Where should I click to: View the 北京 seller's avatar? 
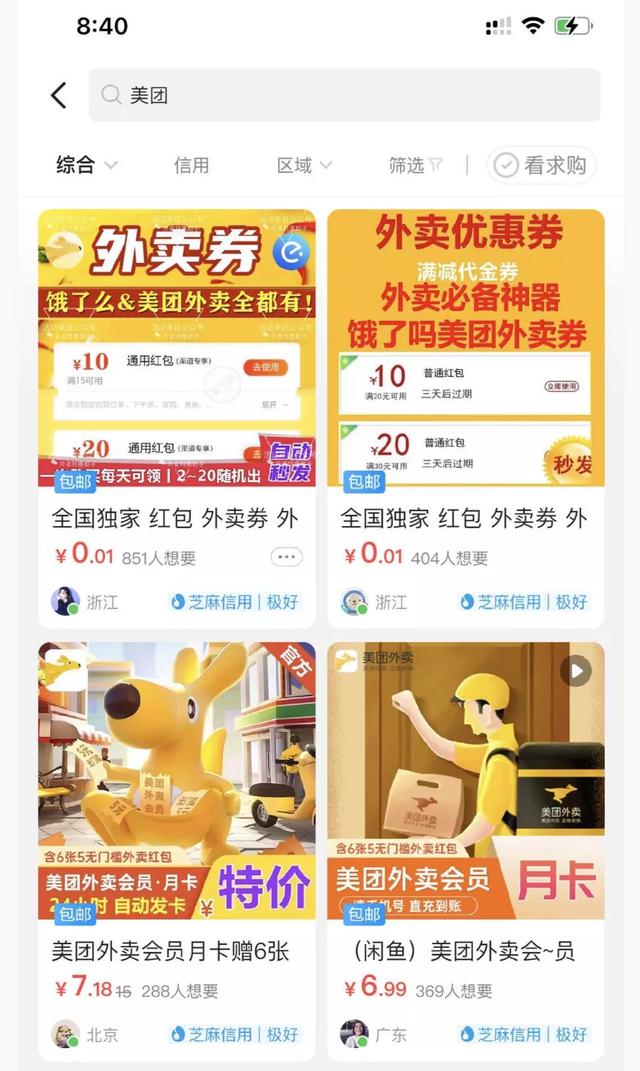pos(66,1034)
